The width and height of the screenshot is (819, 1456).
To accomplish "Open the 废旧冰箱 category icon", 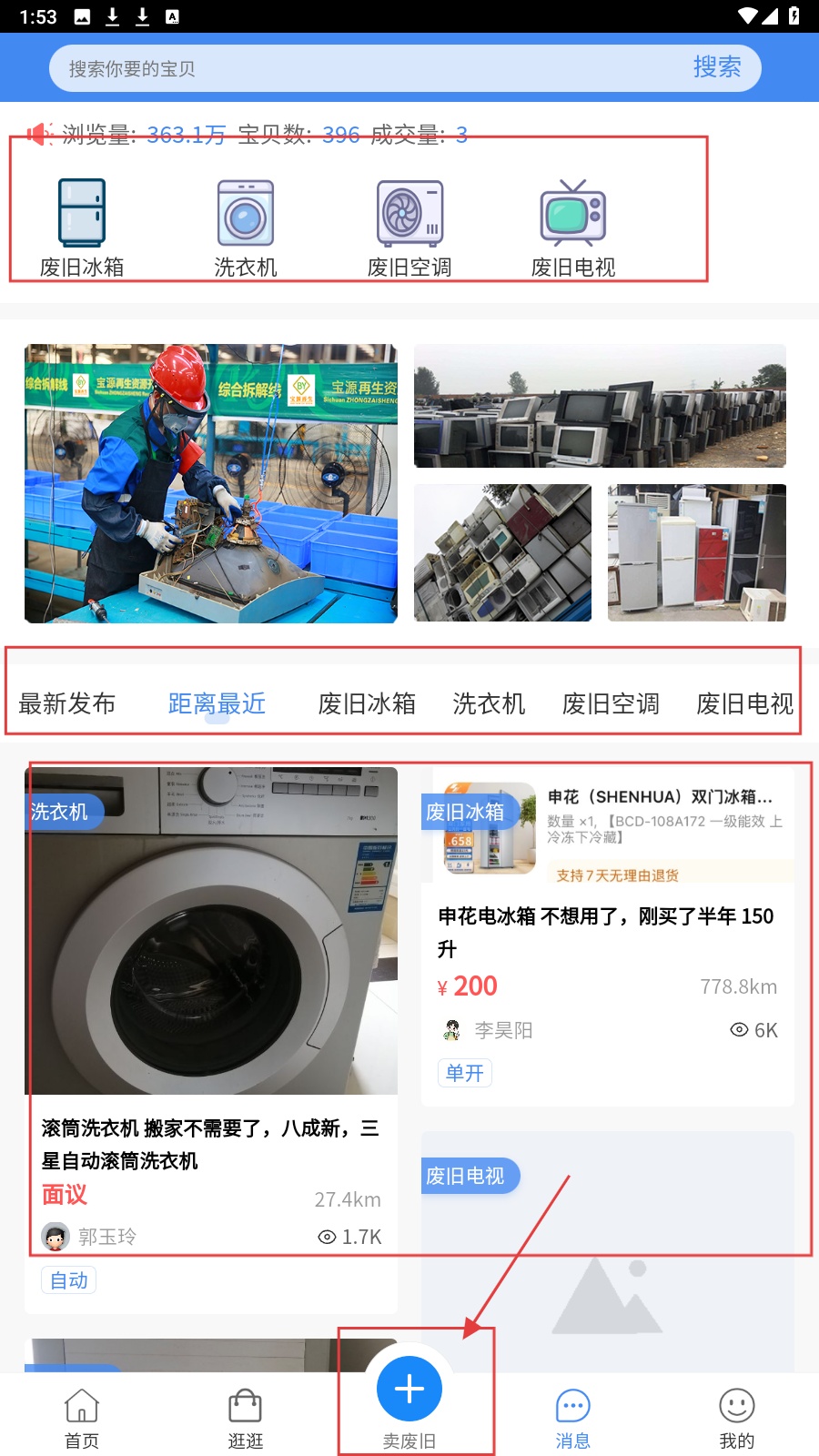I will point(82,227).
